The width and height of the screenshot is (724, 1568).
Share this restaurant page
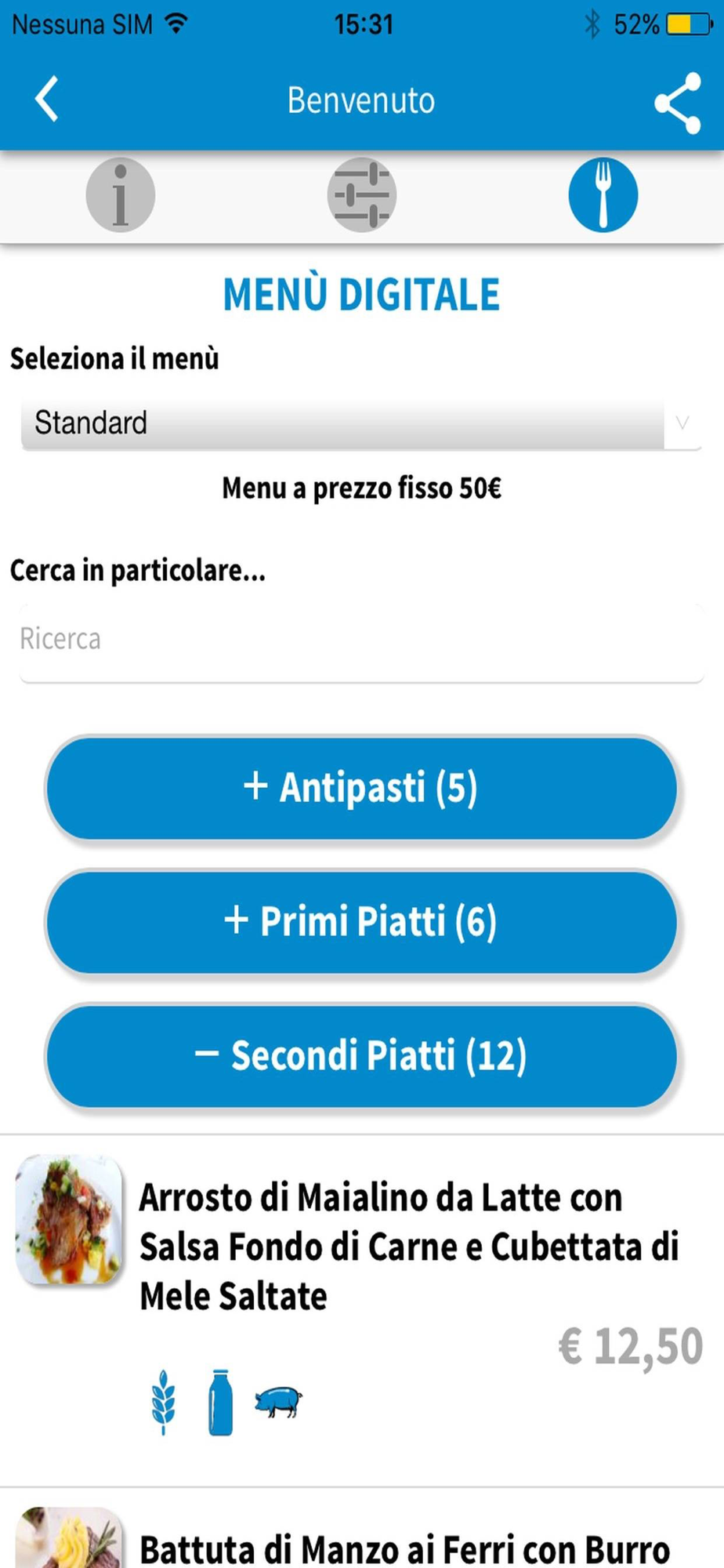(678, 103)
